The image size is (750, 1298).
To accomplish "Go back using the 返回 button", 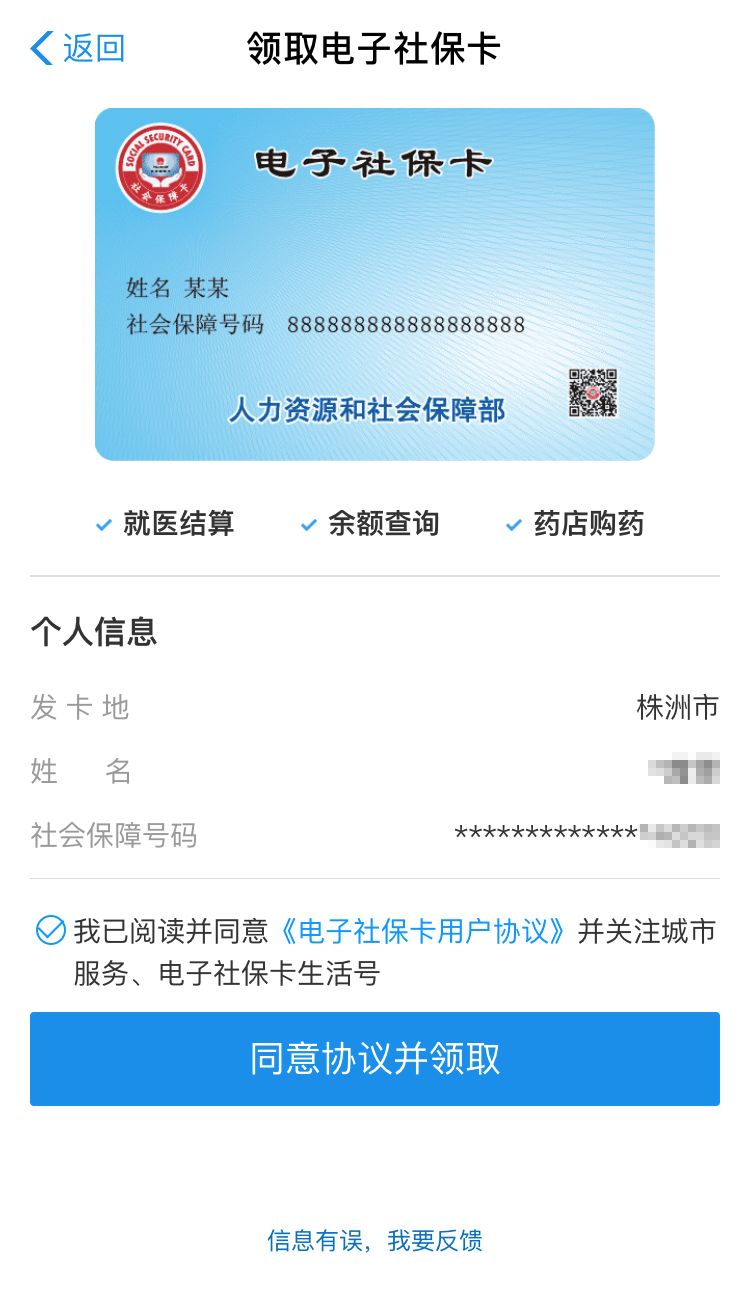I will [78, 48].
